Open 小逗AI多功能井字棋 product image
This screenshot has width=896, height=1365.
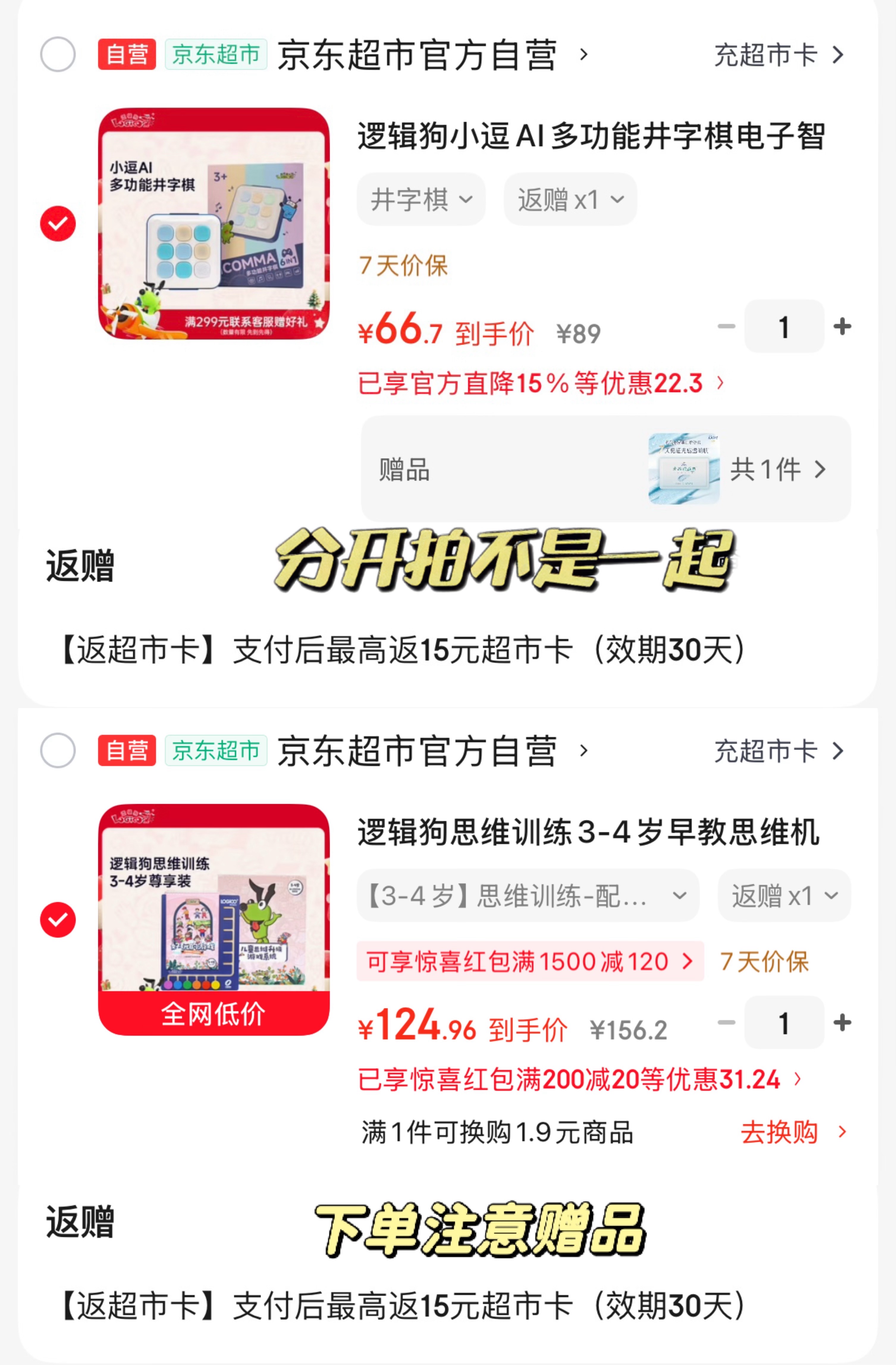coord(214,224)
